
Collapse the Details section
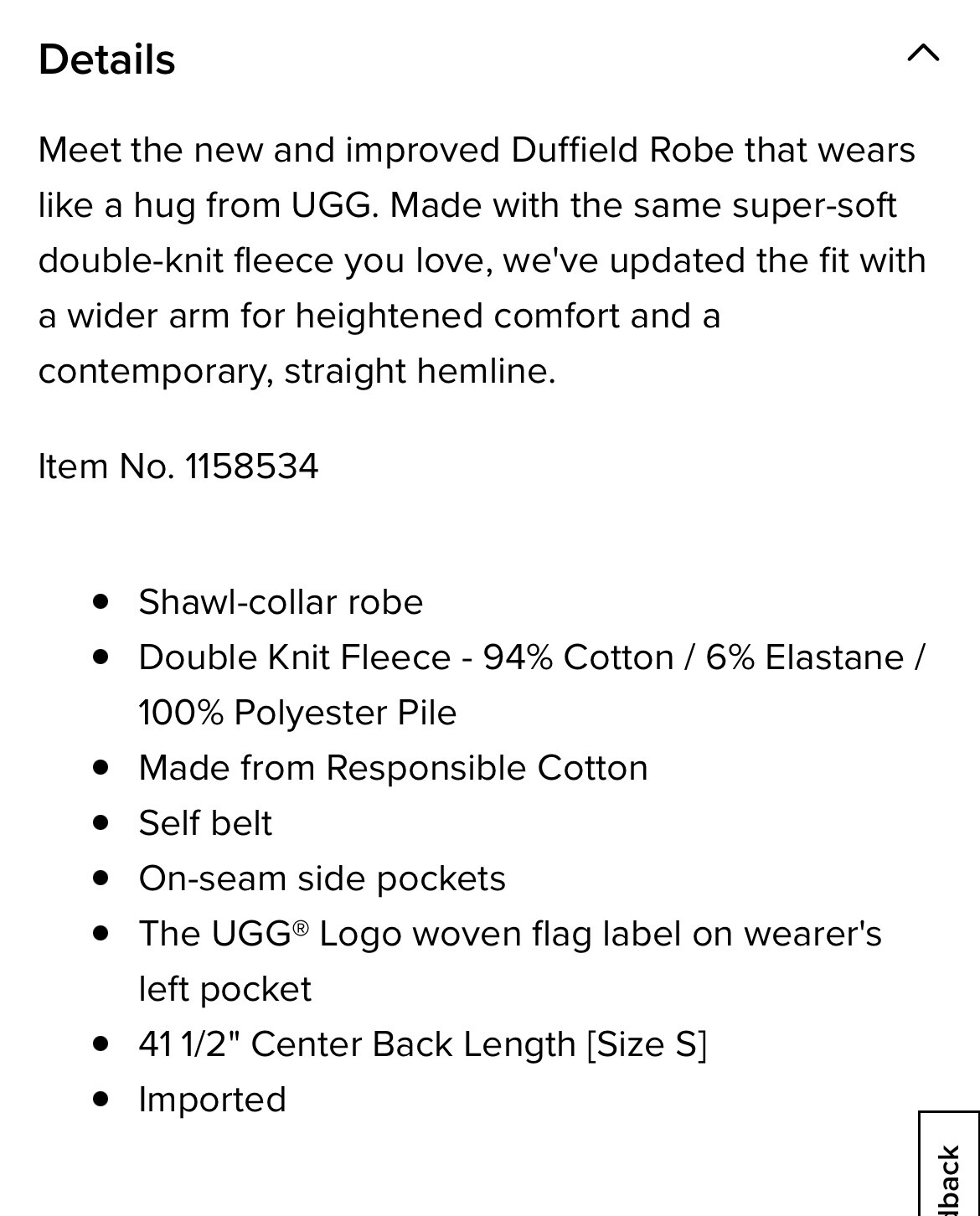922,54
